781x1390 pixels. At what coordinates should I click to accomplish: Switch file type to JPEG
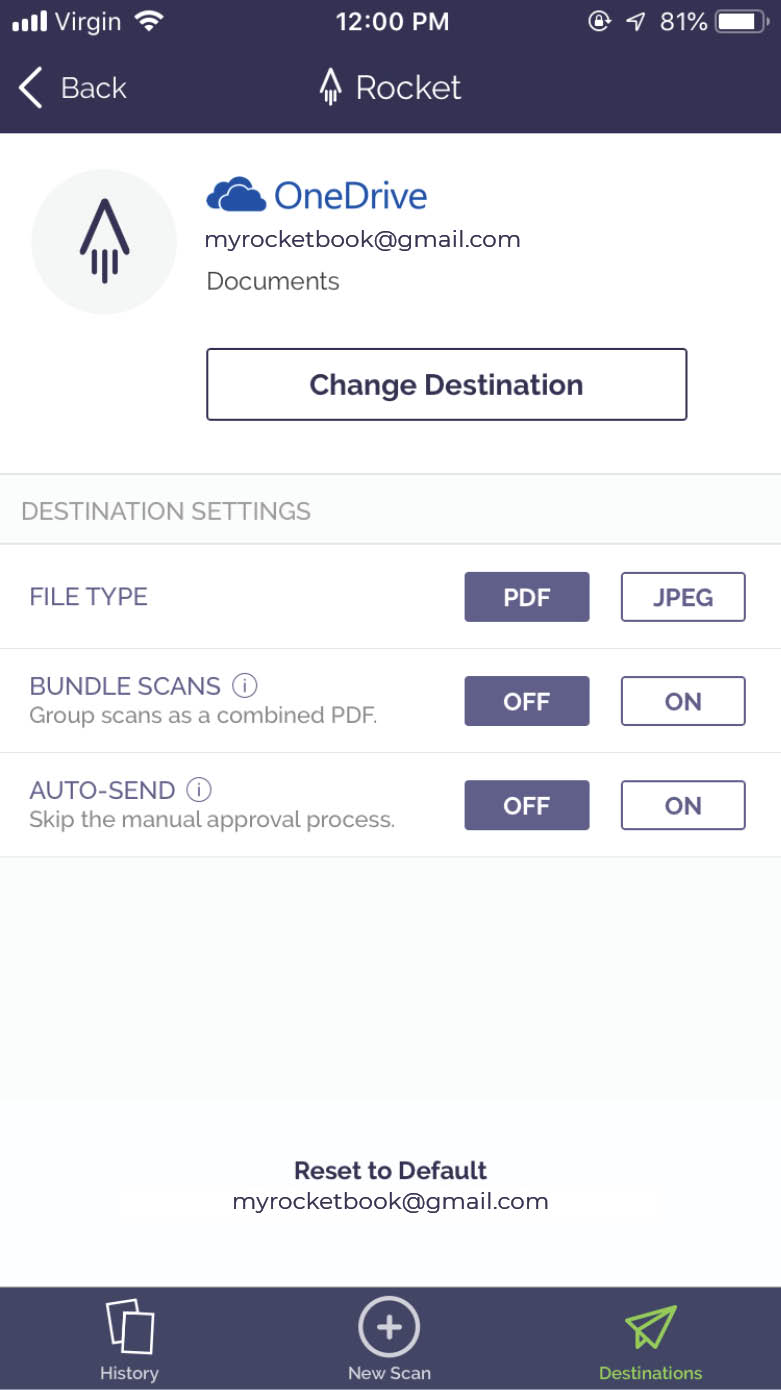tap(683, 597)
